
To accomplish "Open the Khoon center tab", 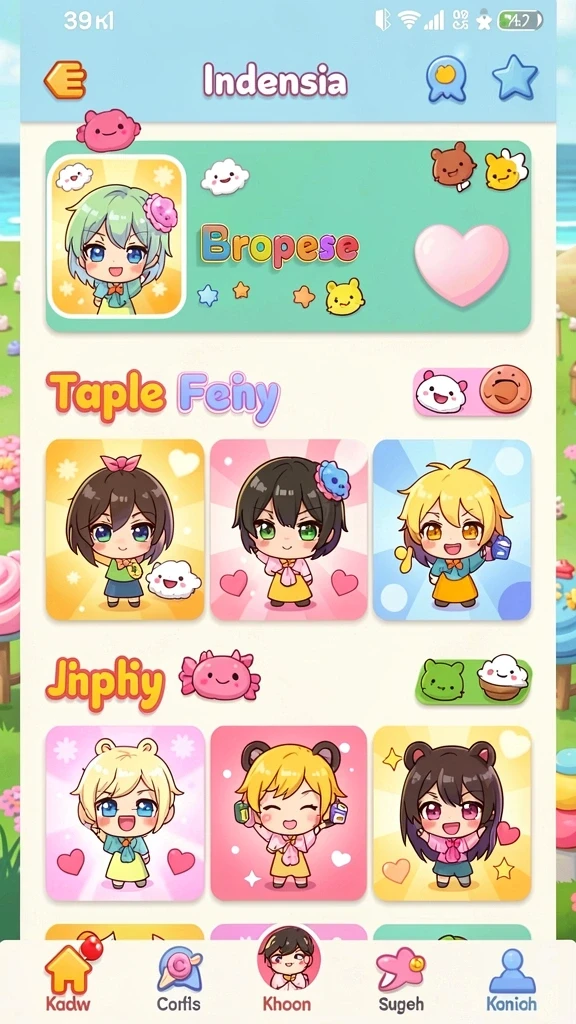I will pyautogui.click(x=288, y=973).
